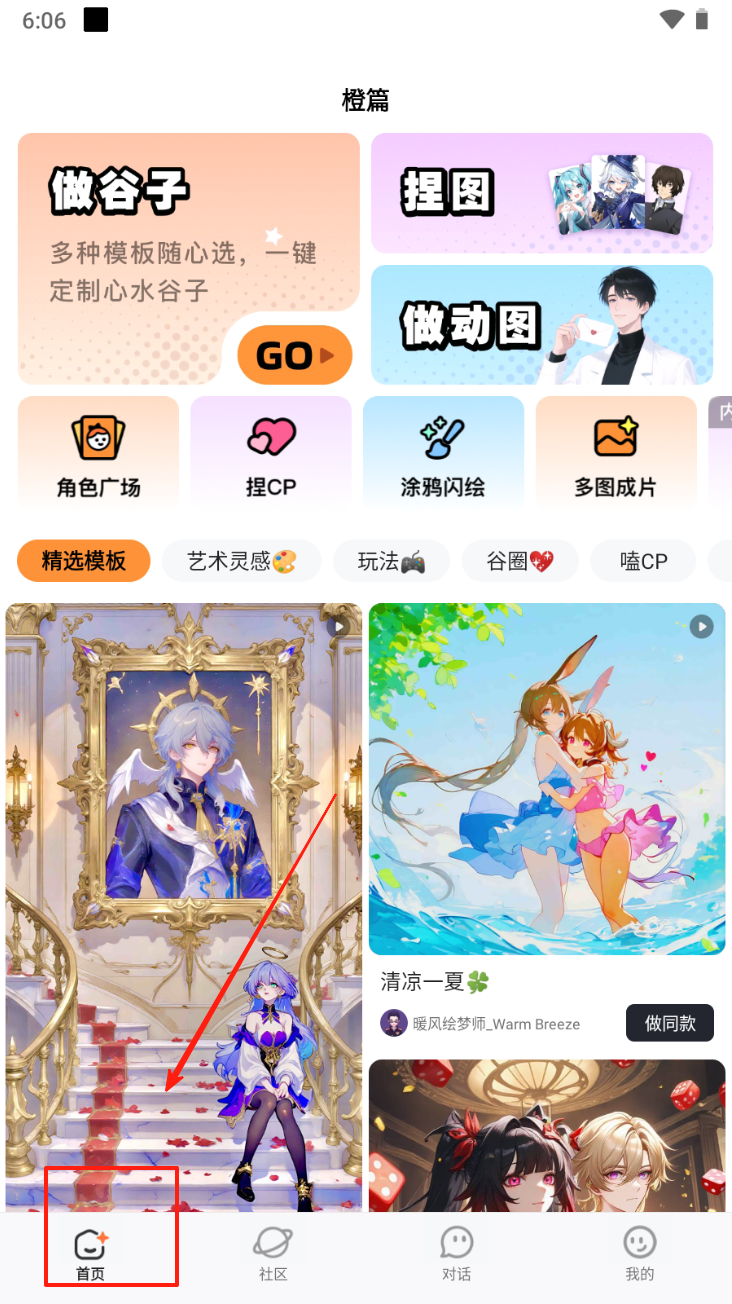Viewport: 732px width, 1304px height.
Task: Switch to the 社区 tab
Action: click(273, 1254)
